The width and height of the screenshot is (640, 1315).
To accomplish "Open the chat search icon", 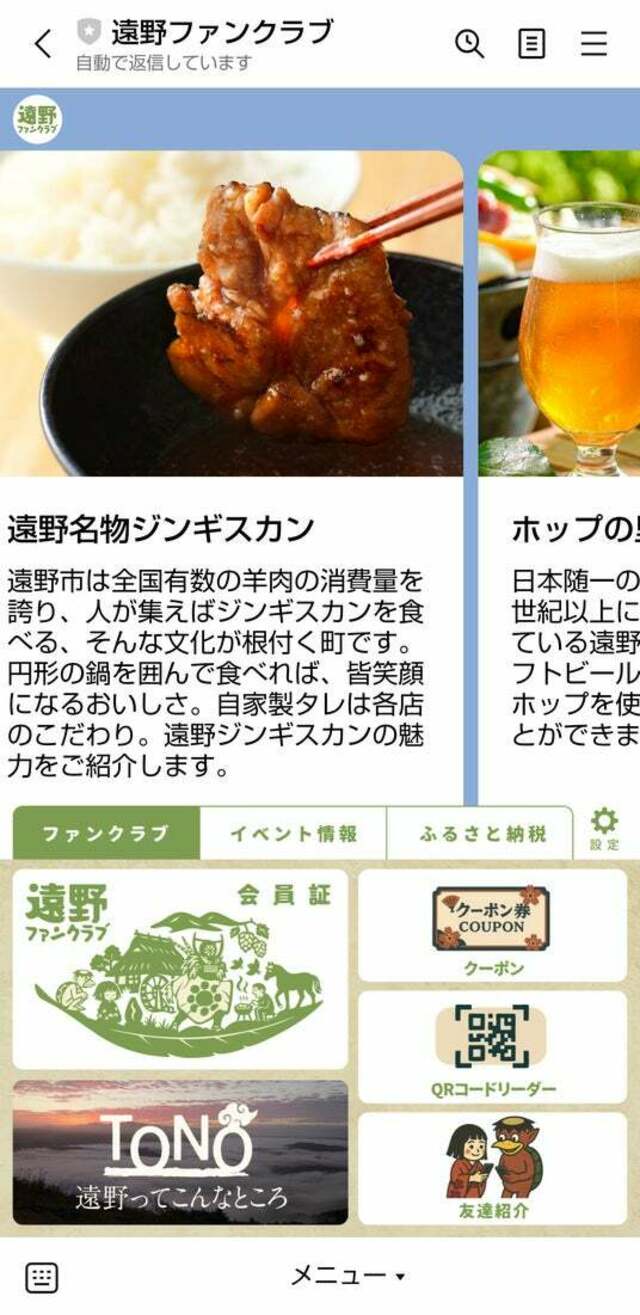I will [469, 43].
